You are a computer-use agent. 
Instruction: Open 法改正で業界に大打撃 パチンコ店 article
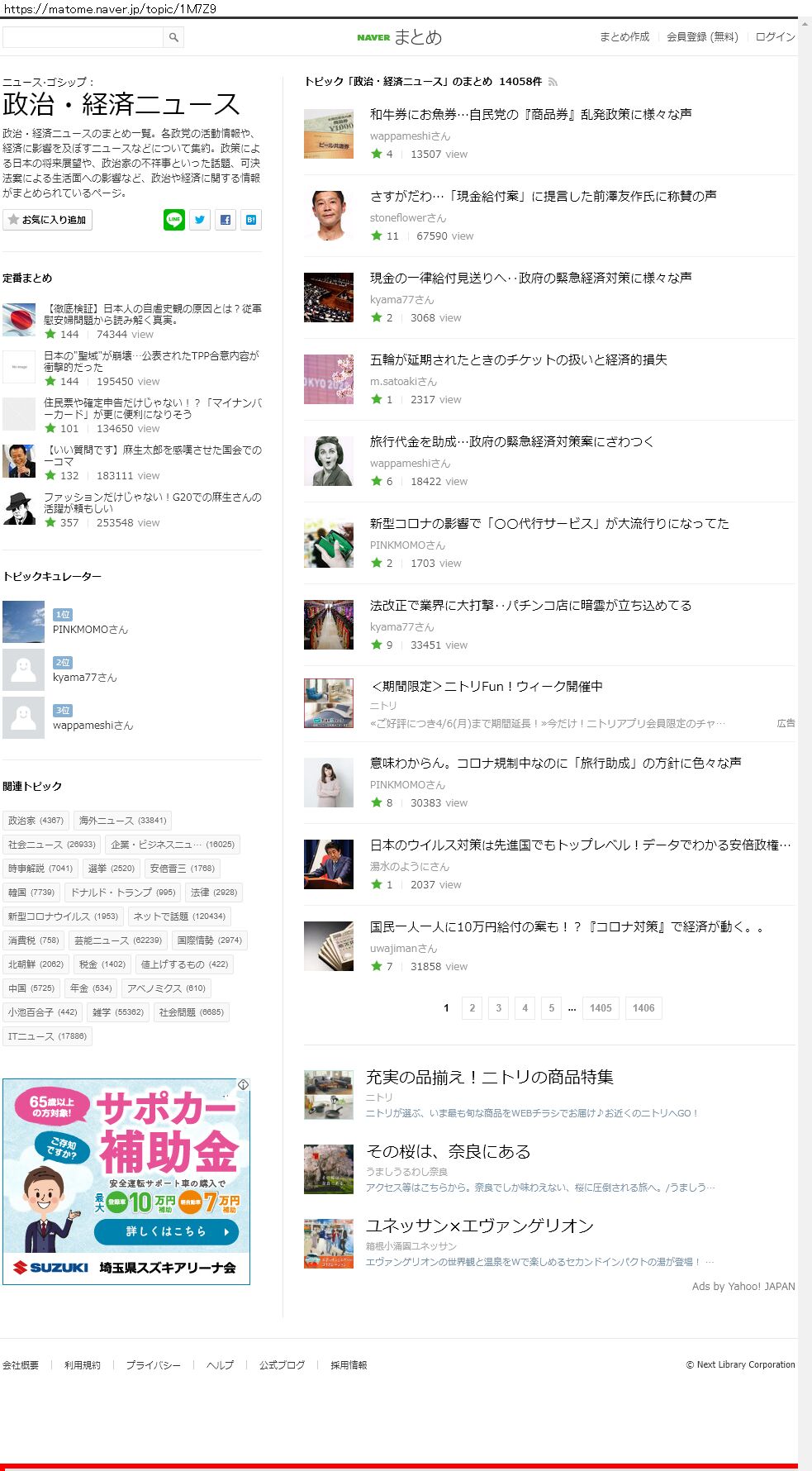[x=530, y=605]
